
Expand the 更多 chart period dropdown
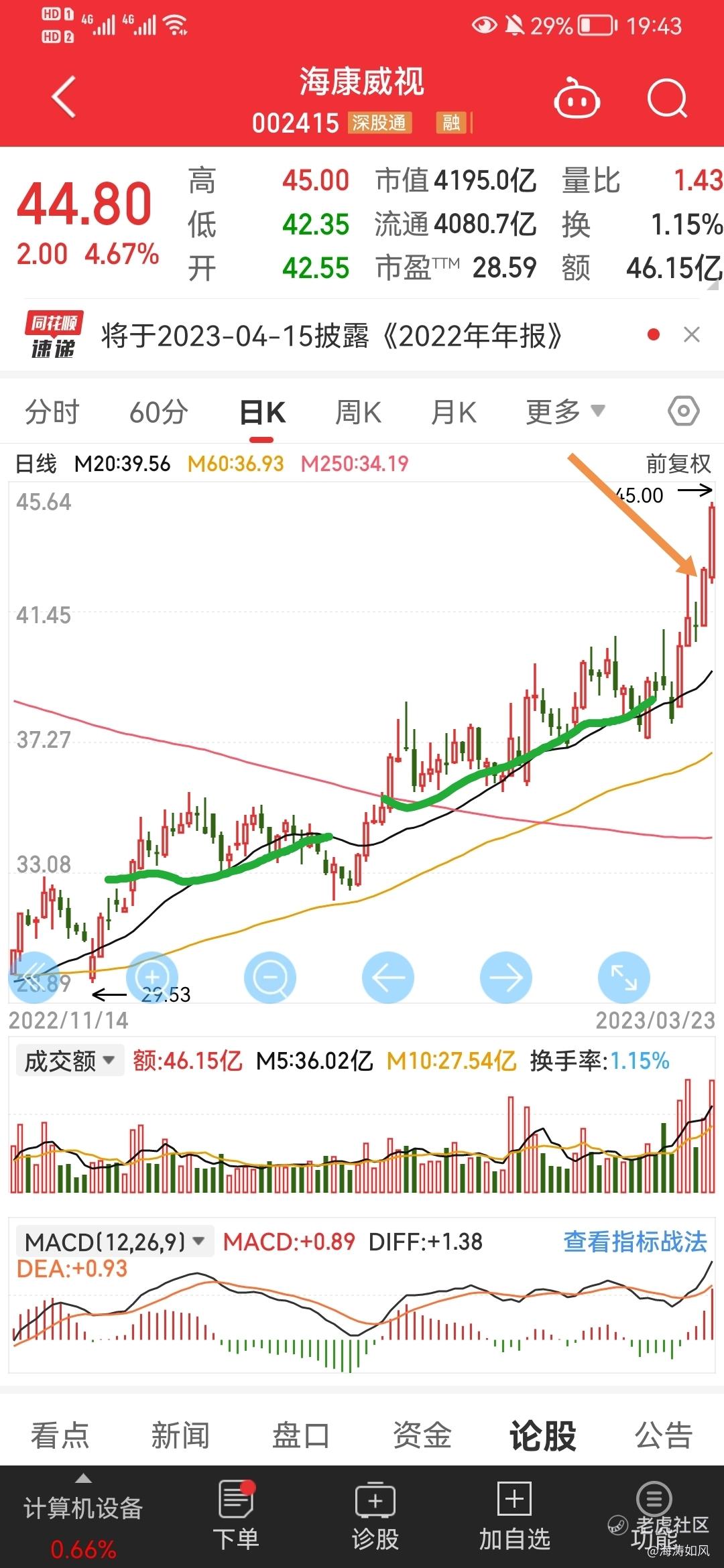point(565,411)
